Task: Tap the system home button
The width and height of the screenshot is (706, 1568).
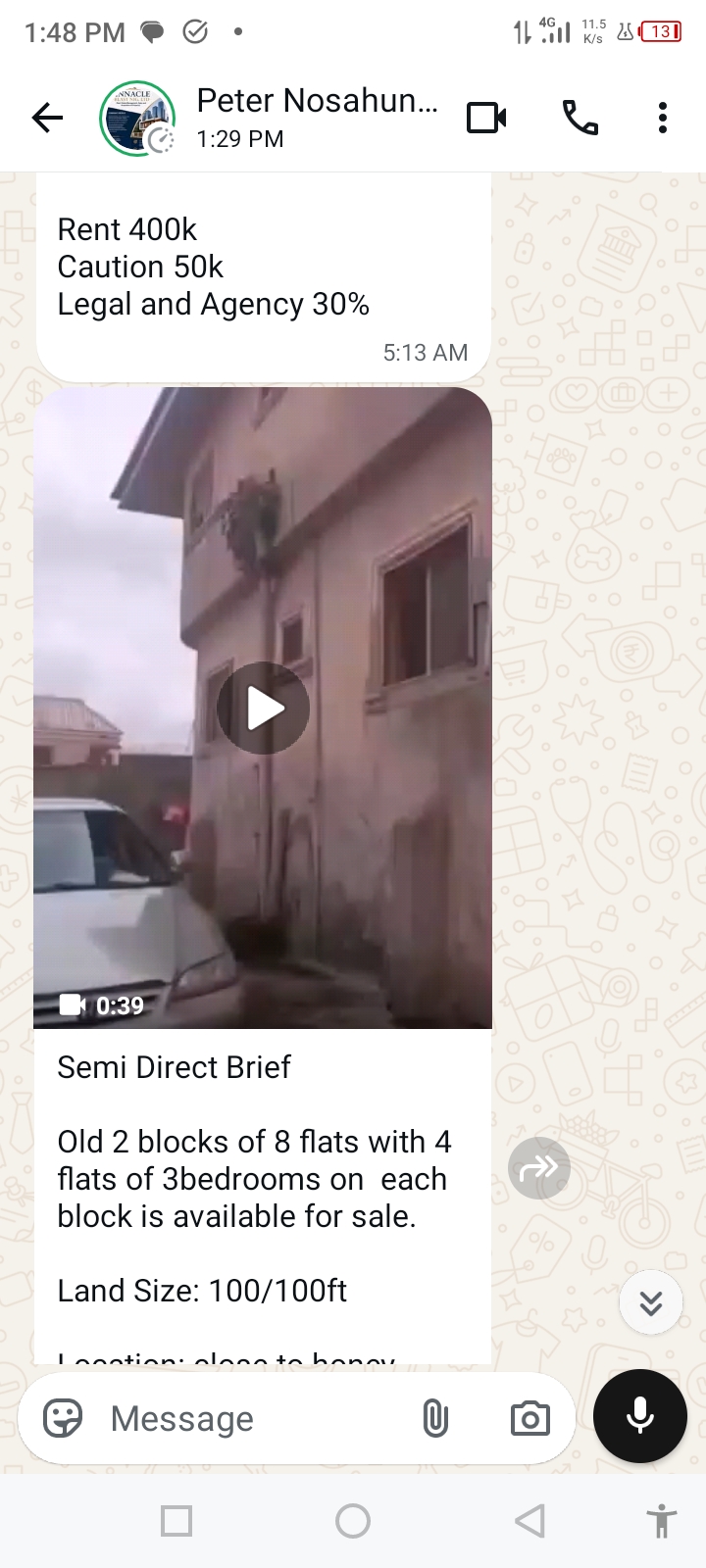Action: [353, 1521]
